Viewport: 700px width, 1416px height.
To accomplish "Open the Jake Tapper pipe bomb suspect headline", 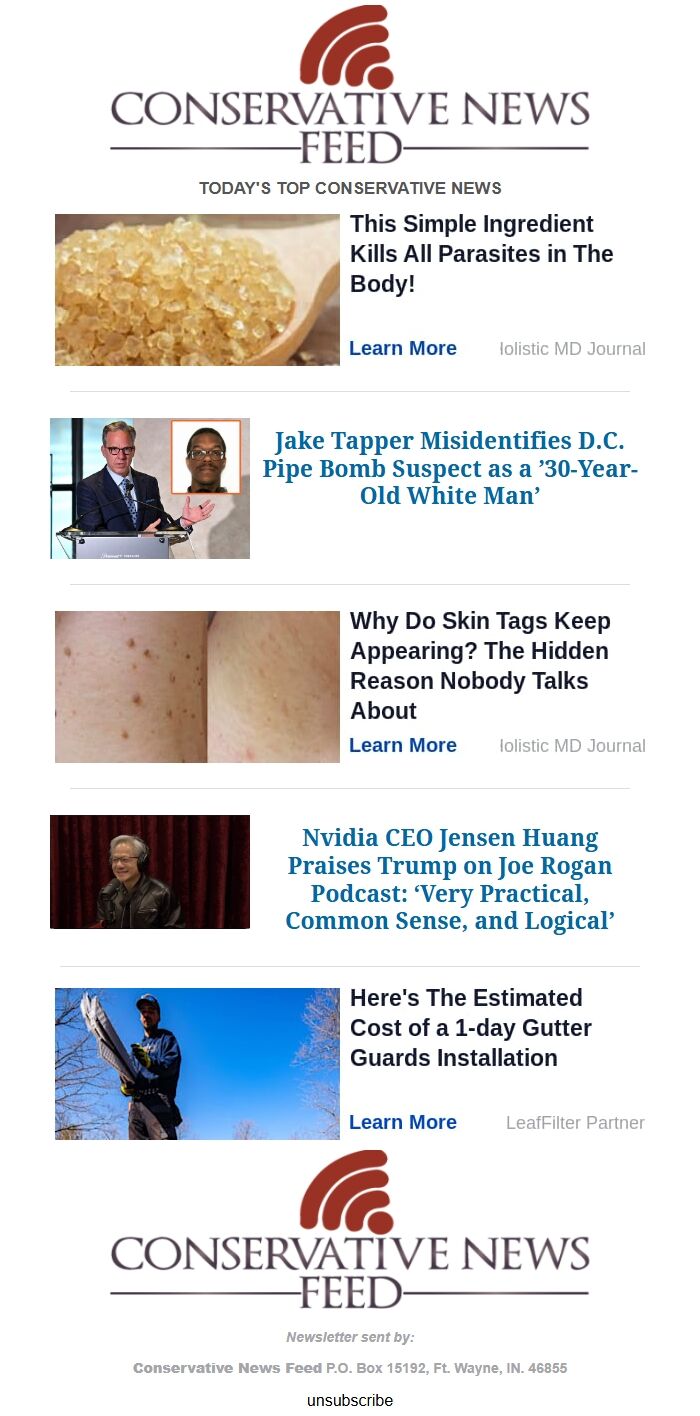I will tap(450, 468).
